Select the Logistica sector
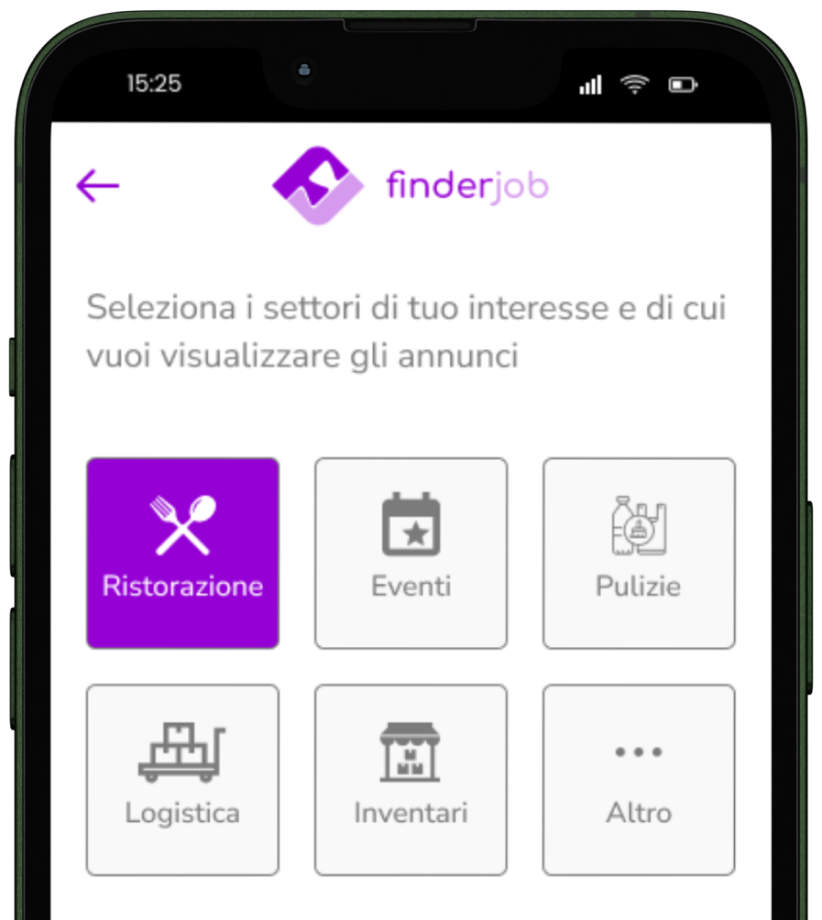This screenshot has width=822, height=920. 183,780
